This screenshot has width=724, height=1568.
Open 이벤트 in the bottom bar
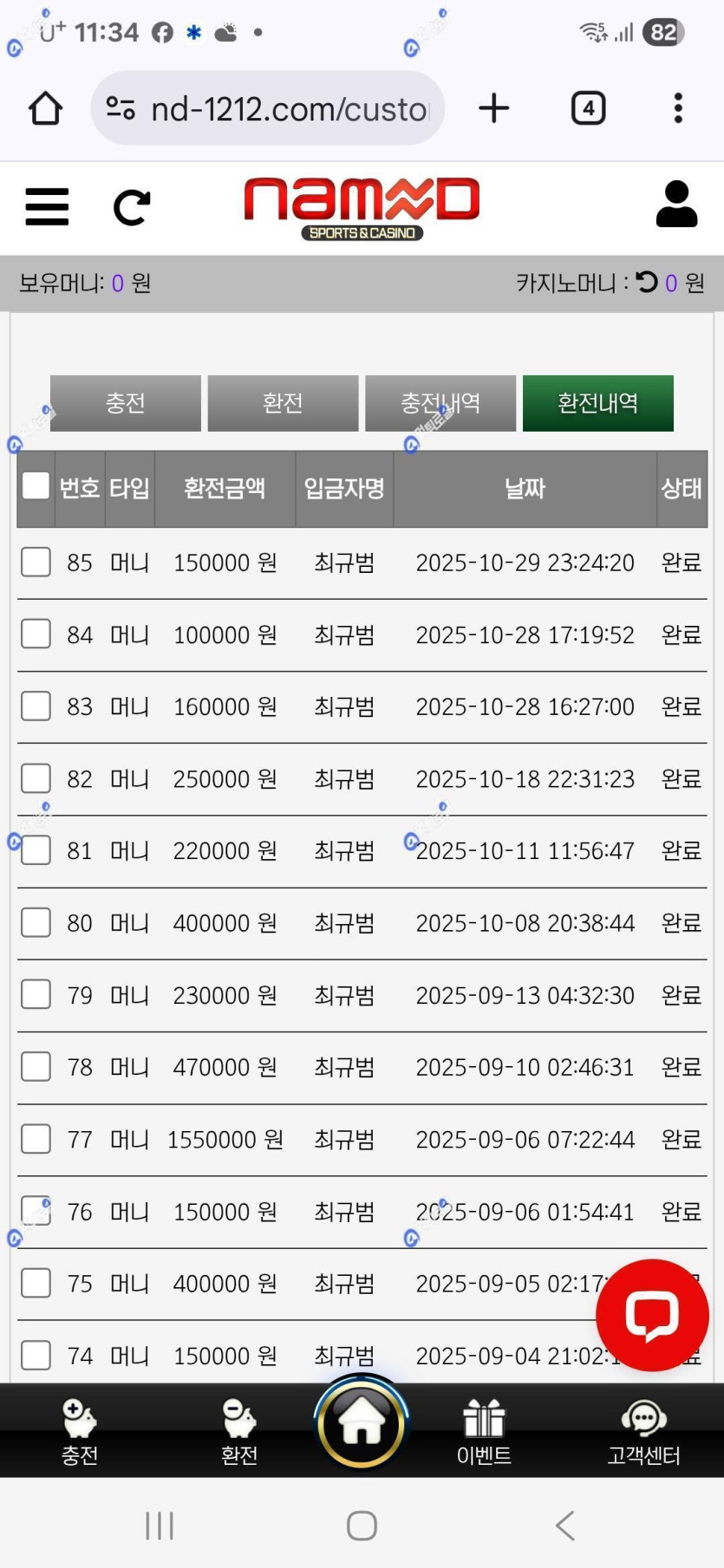click(484, 1432)
